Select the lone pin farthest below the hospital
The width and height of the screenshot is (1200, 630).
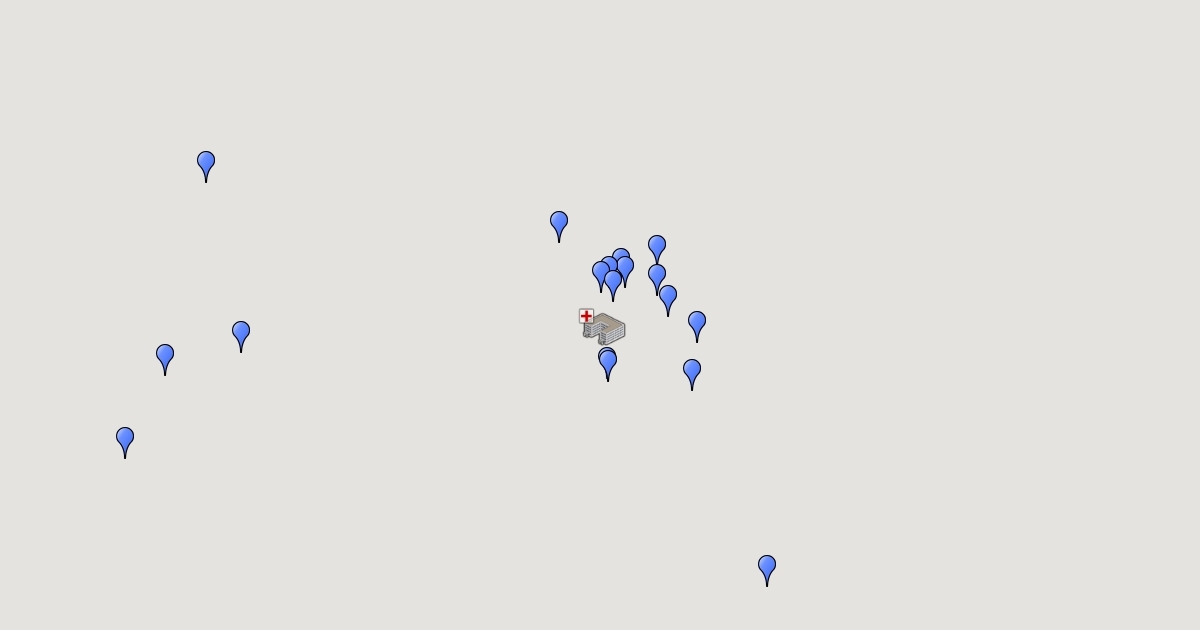coord(767,567)
